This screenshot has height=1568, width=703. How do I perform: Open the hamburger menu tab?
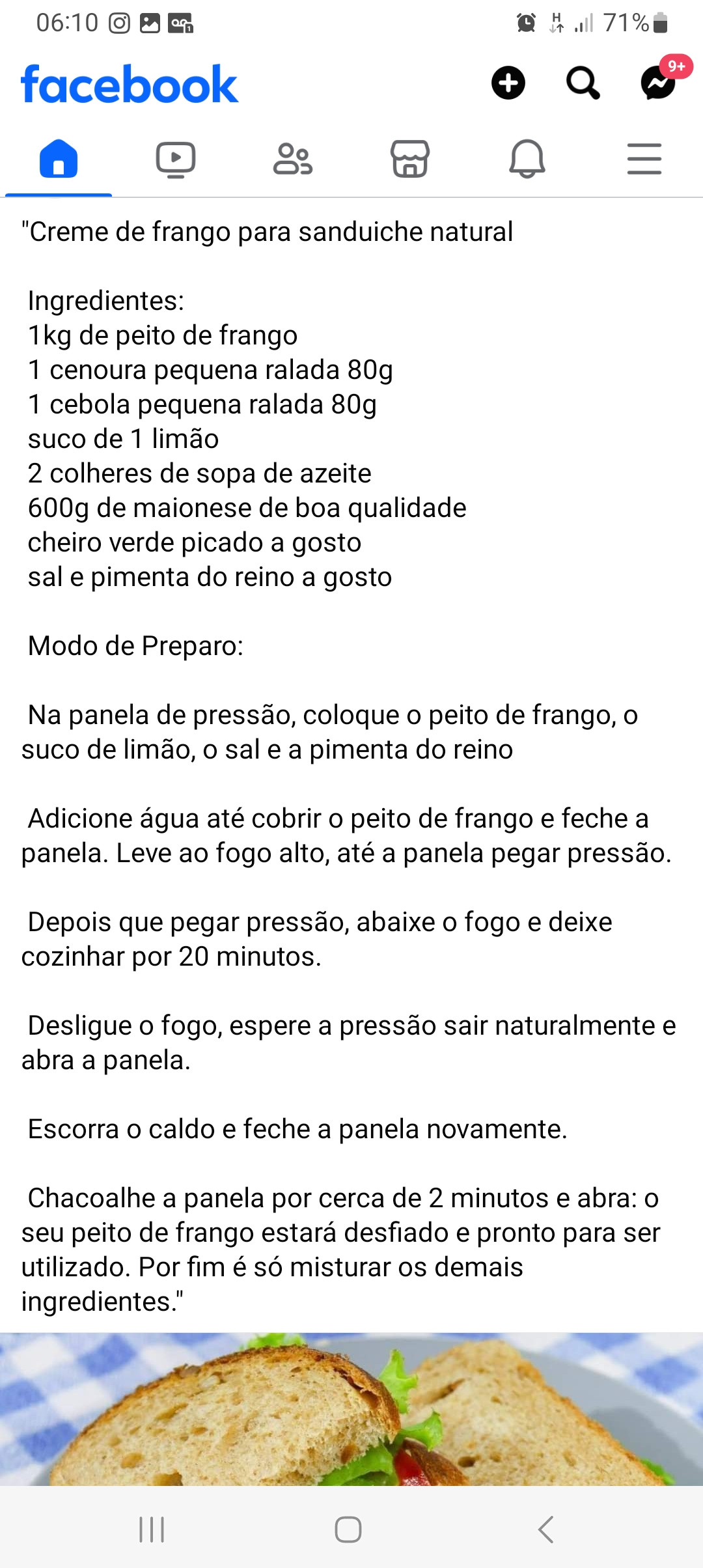coord(644,159)
